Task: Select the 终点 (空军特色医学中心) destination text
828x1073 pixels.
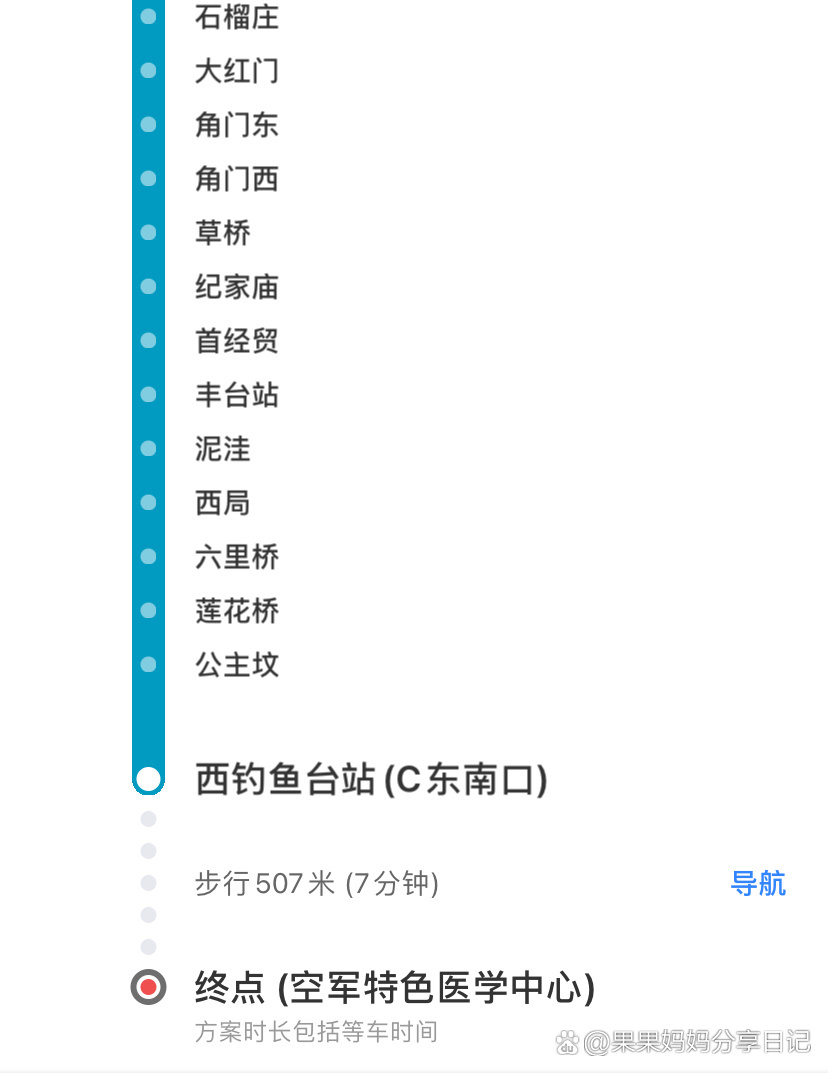Action: tap(395, 986)
